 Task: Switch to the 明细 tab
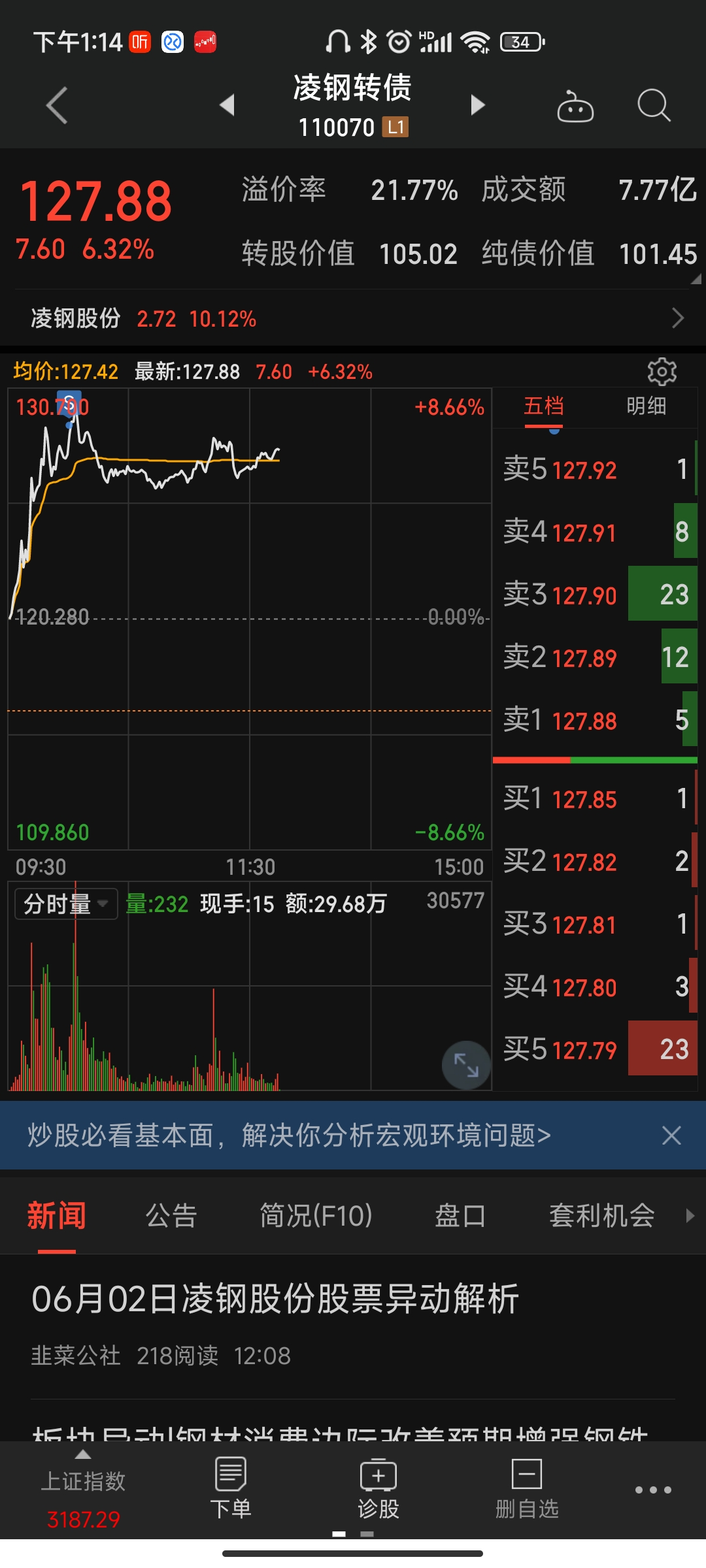pyautogui.click(x=646, y=406)
